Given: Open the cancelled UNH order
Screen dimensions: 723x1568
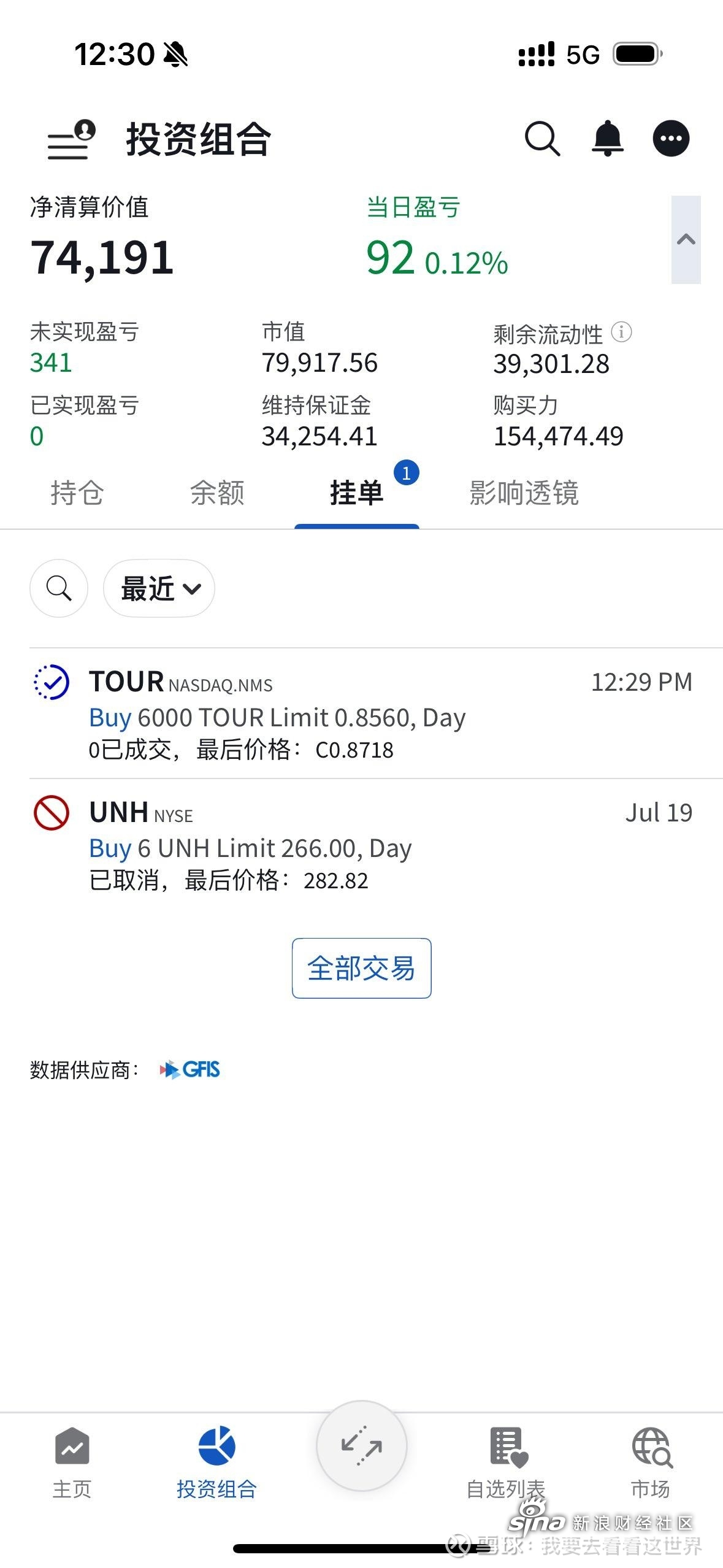Looking at the screenshot, I should pyautogui.click(x=376, y=844).
